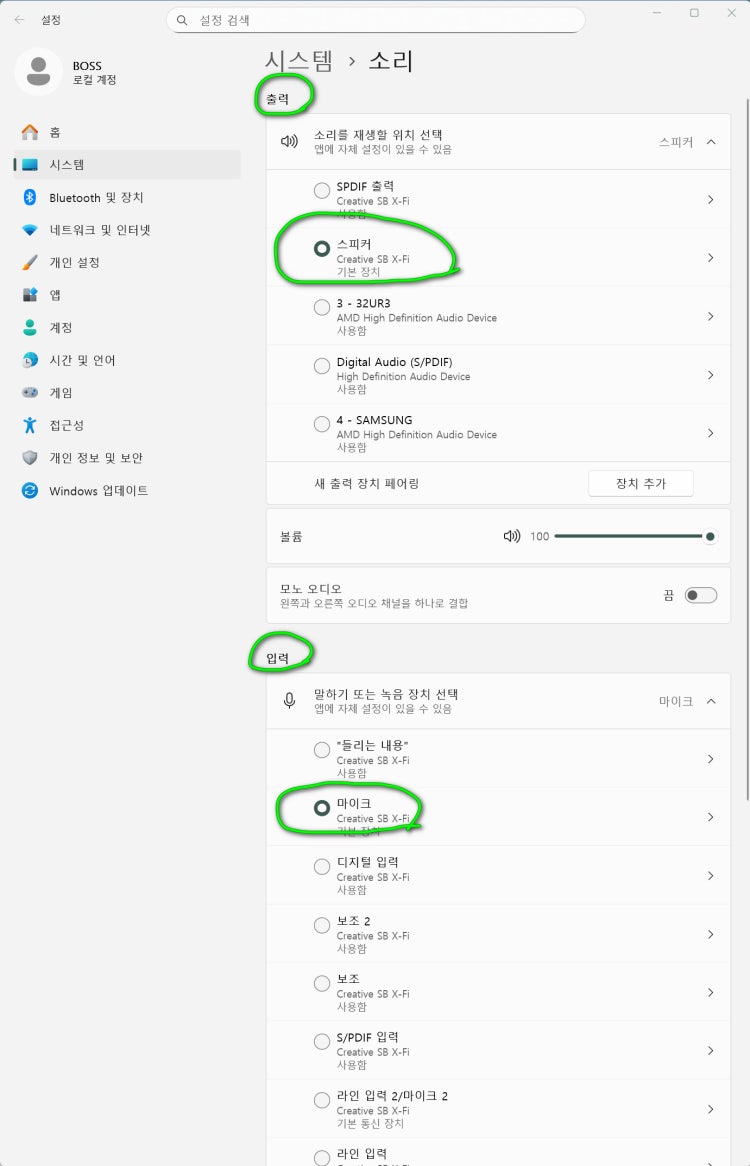Select 디지털 입력 as input device
Image resolution: width=750 pixels, height=1166 pixels.
click(x=322, y=866)
